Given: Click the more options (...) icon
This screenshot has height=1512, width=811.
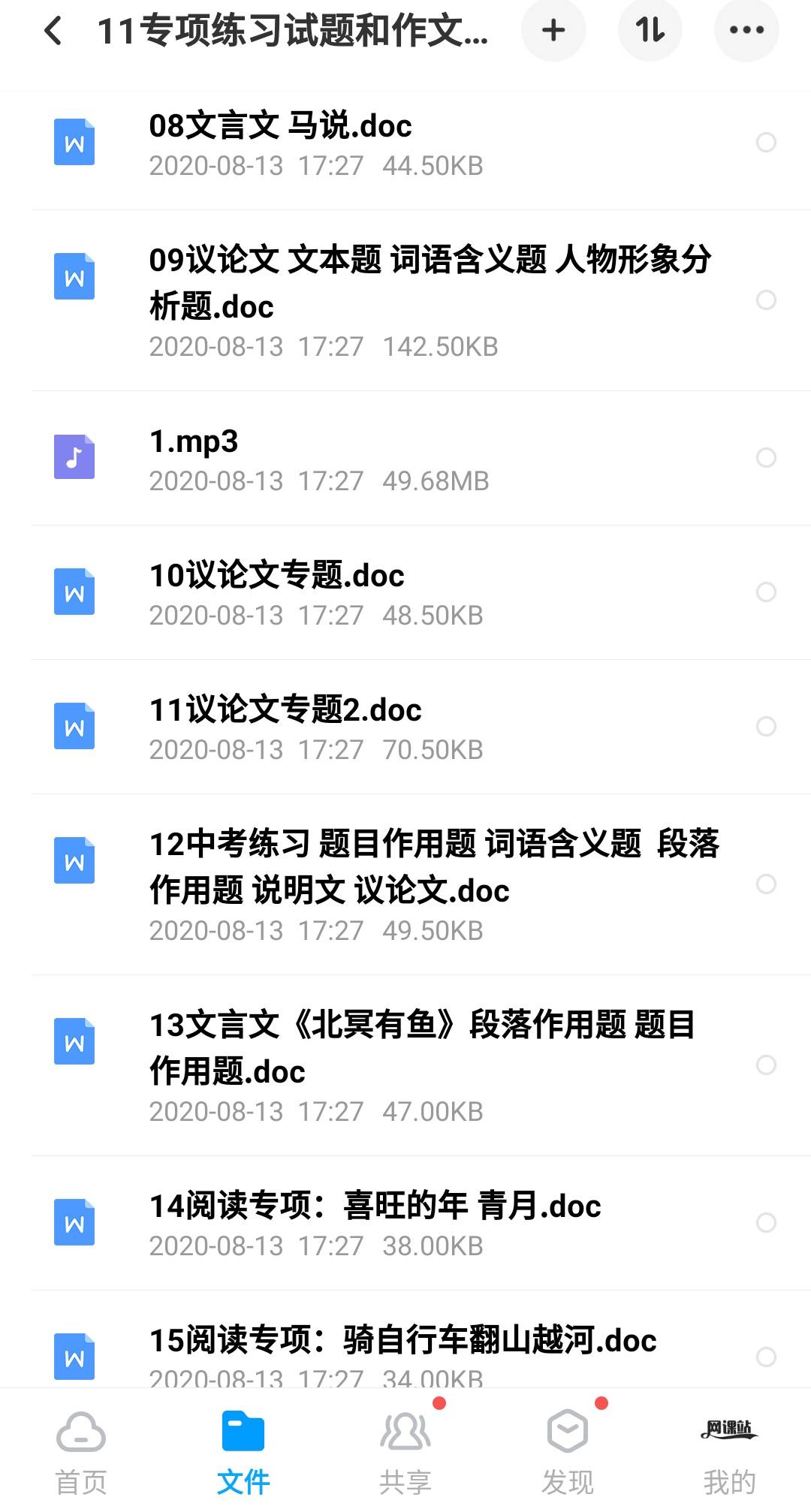Looking at the screenshot, I should pos(746,31).
